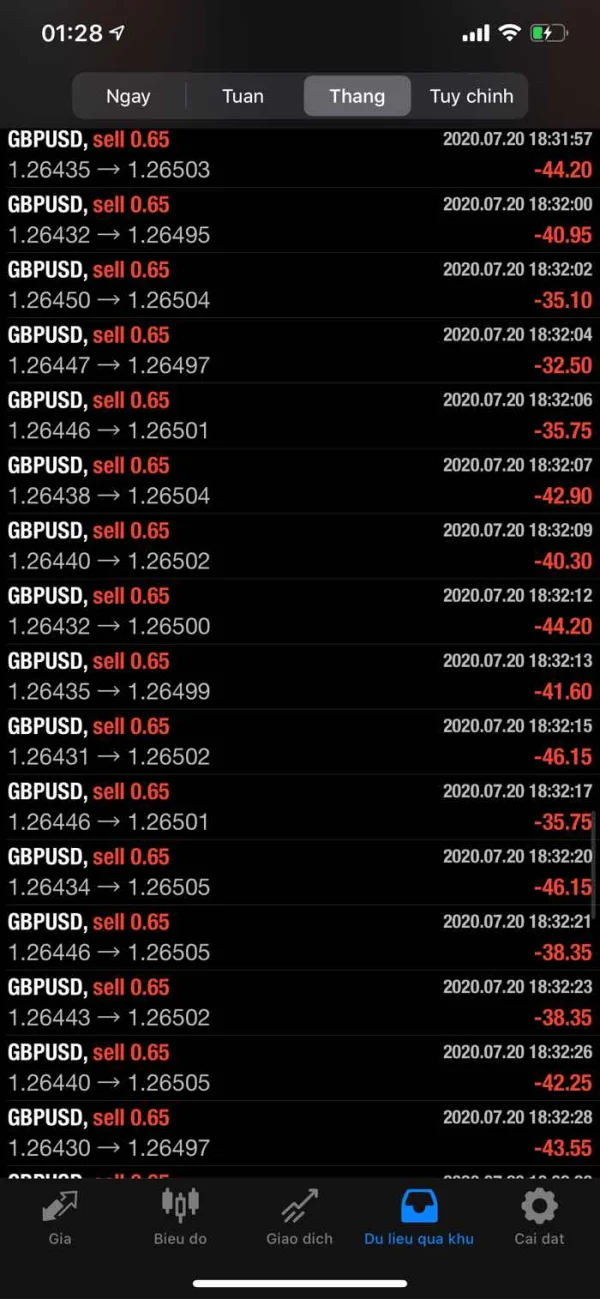Screen dimensions: 600x1299
Task: Tap the trade closed at 18:32:23
Action: [x=300, y=1003]
